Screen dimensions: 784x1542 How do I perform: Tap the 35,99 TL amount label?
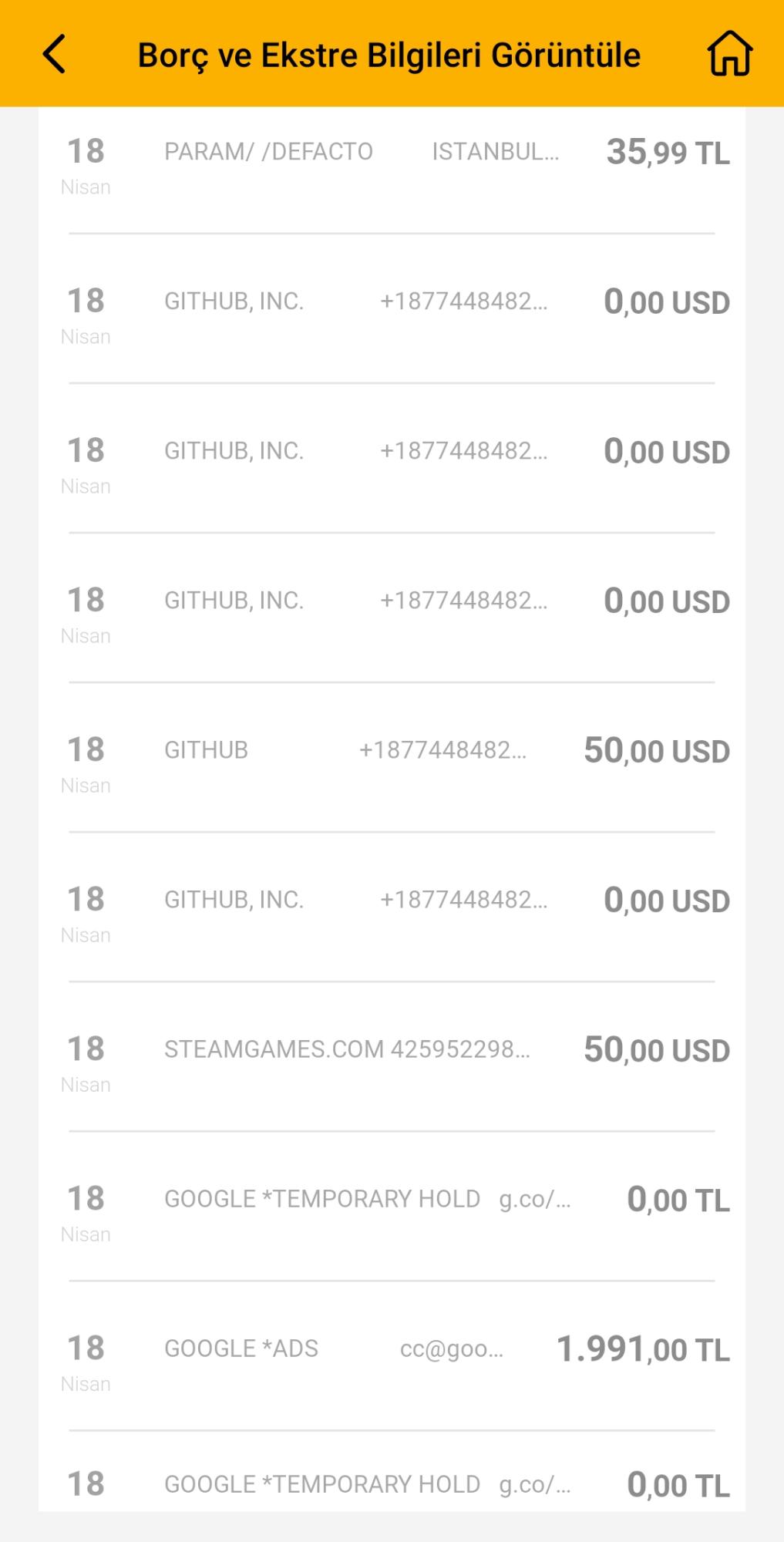pos(669,153)
